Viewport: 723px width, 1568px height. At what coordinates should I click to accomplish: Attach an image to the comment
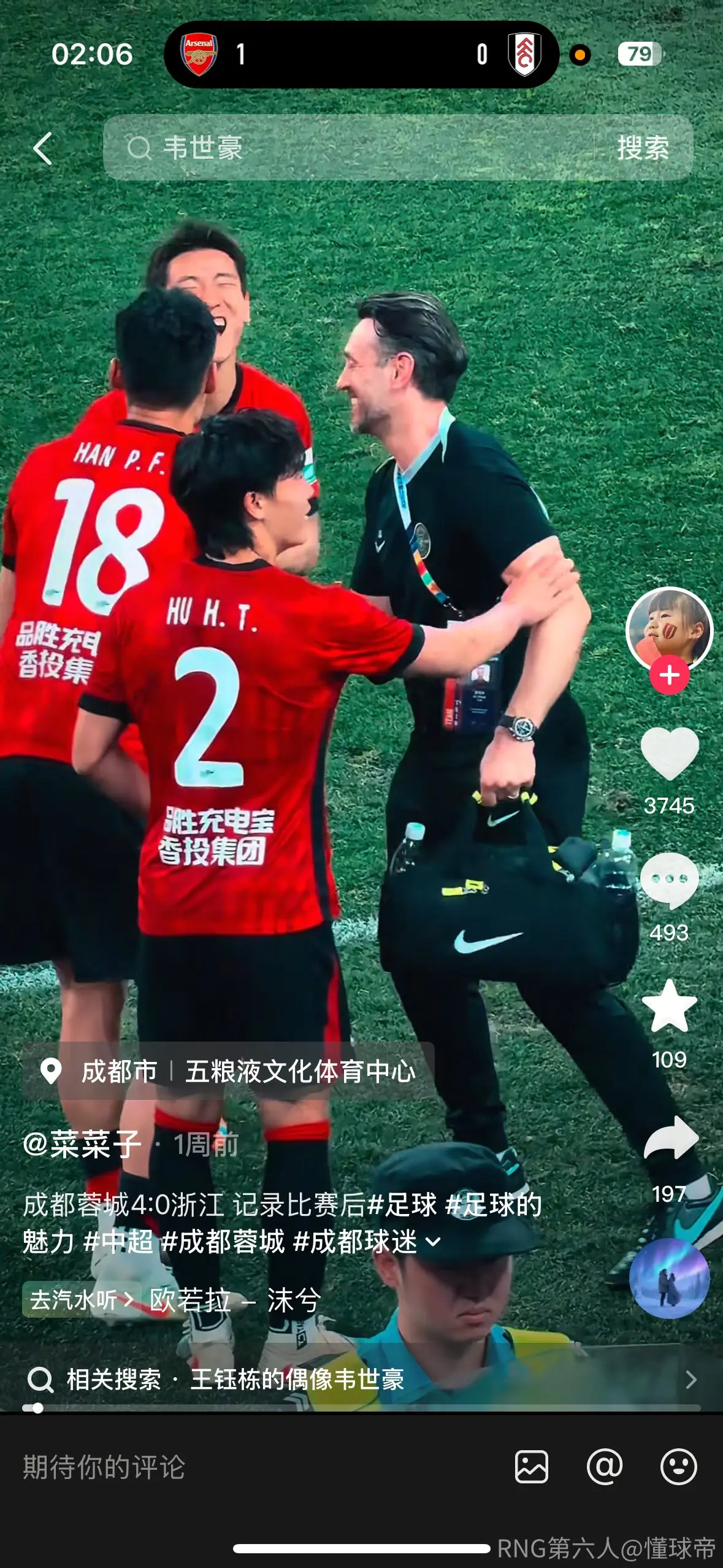[x=532, y=1467]
